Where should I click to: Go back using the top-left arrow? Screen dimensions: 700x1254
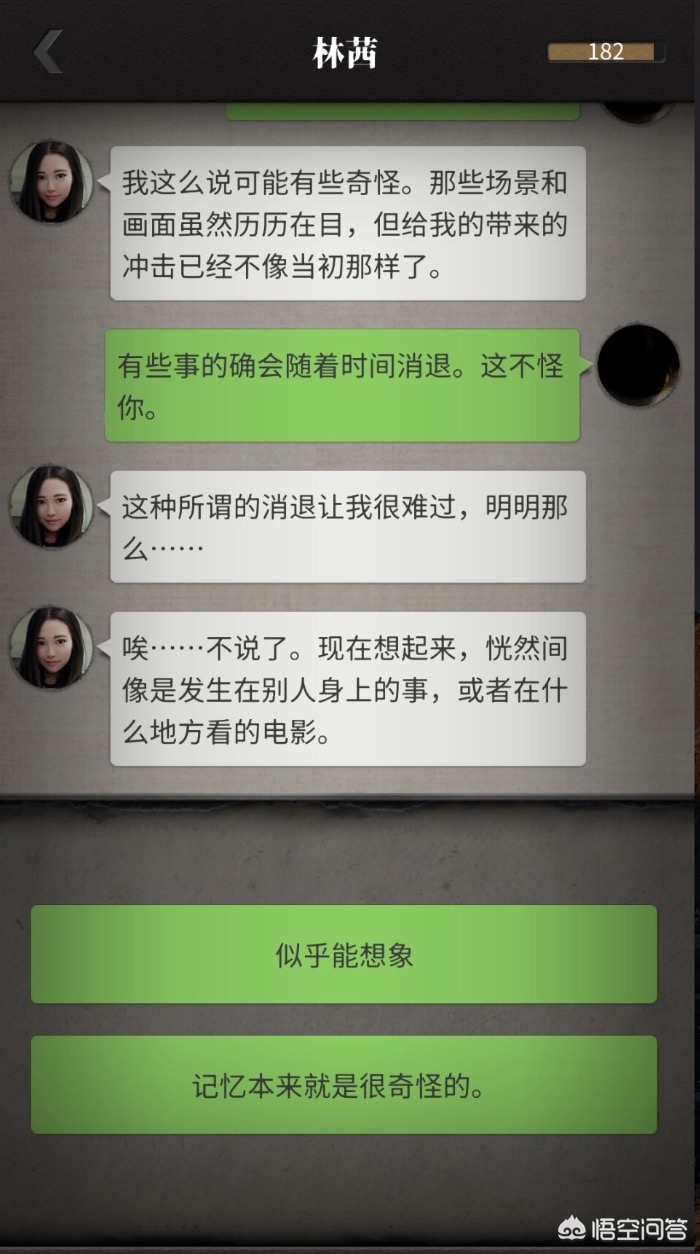[47, 52]
